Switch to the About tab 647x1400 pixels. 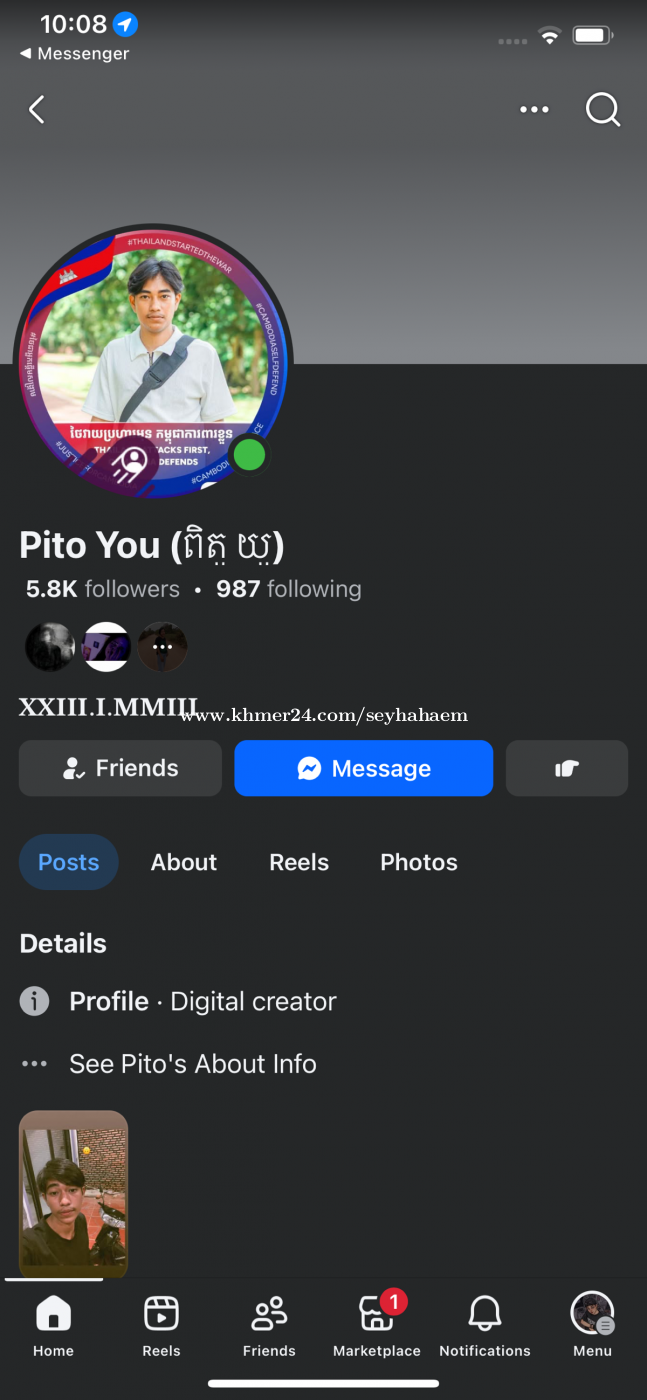click(x=184, y=862)
